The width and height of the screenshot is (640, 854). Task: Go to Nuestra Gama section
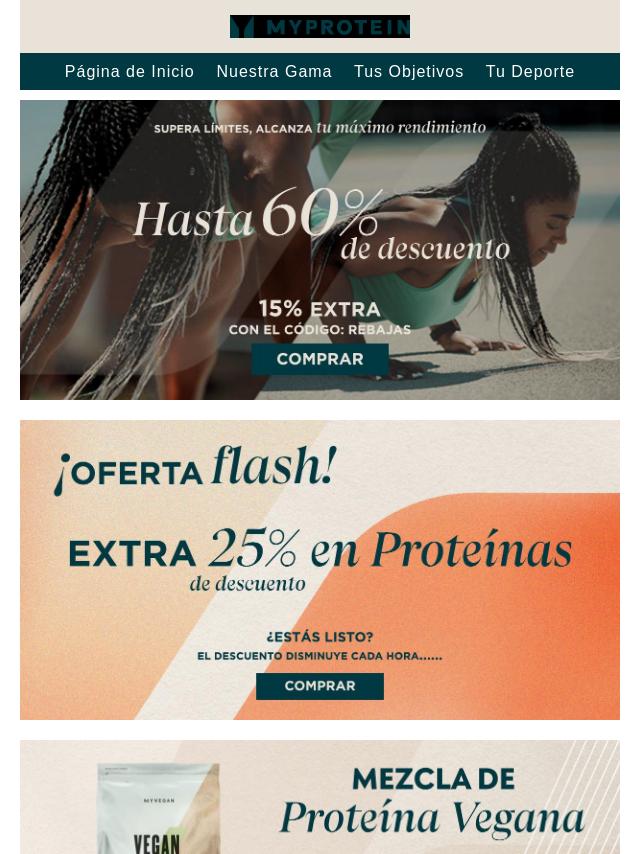[274, 72]
